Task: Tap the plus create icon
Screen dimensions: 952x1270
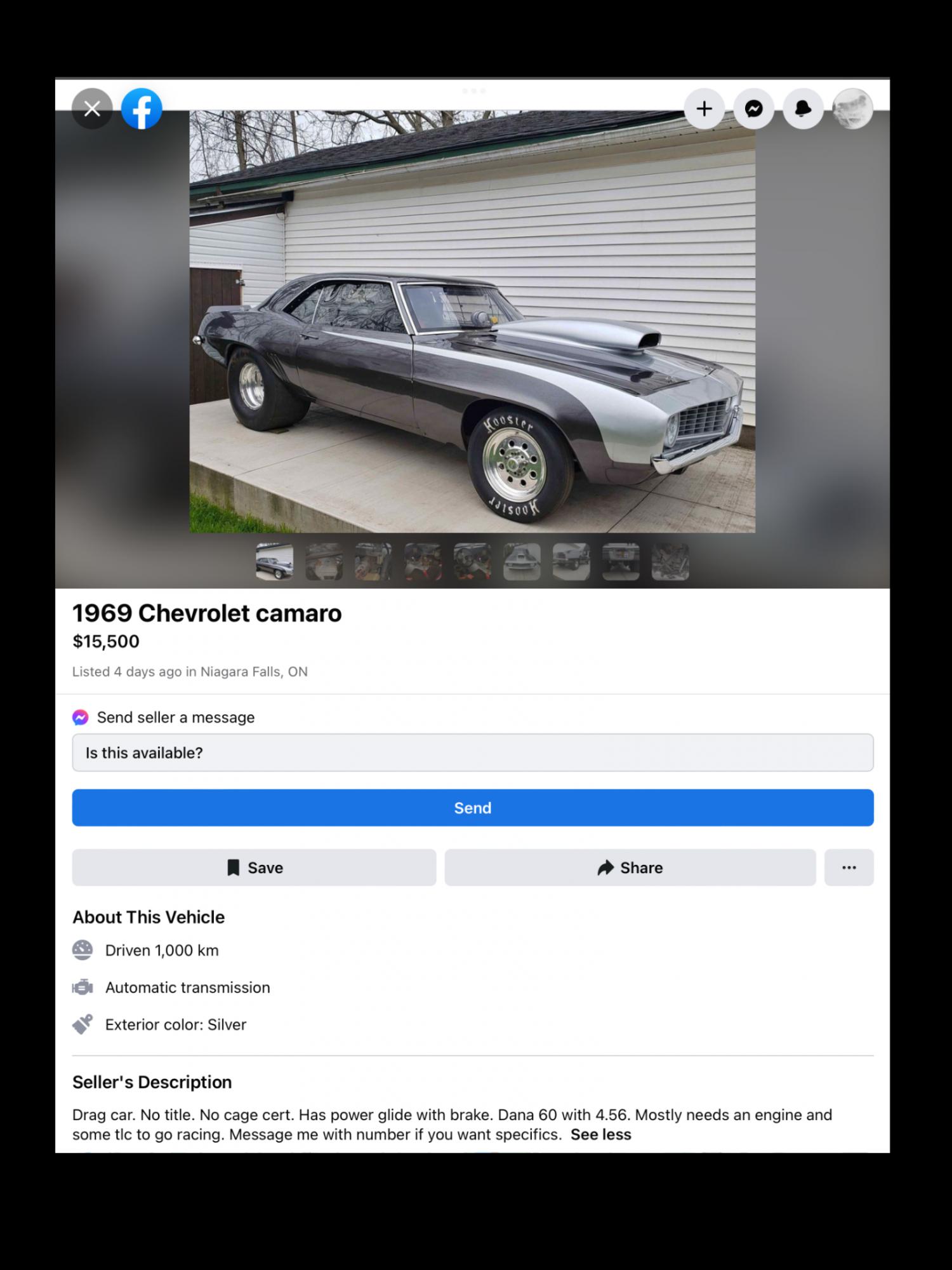Action: pyautogui.click(x=704, y=109)
